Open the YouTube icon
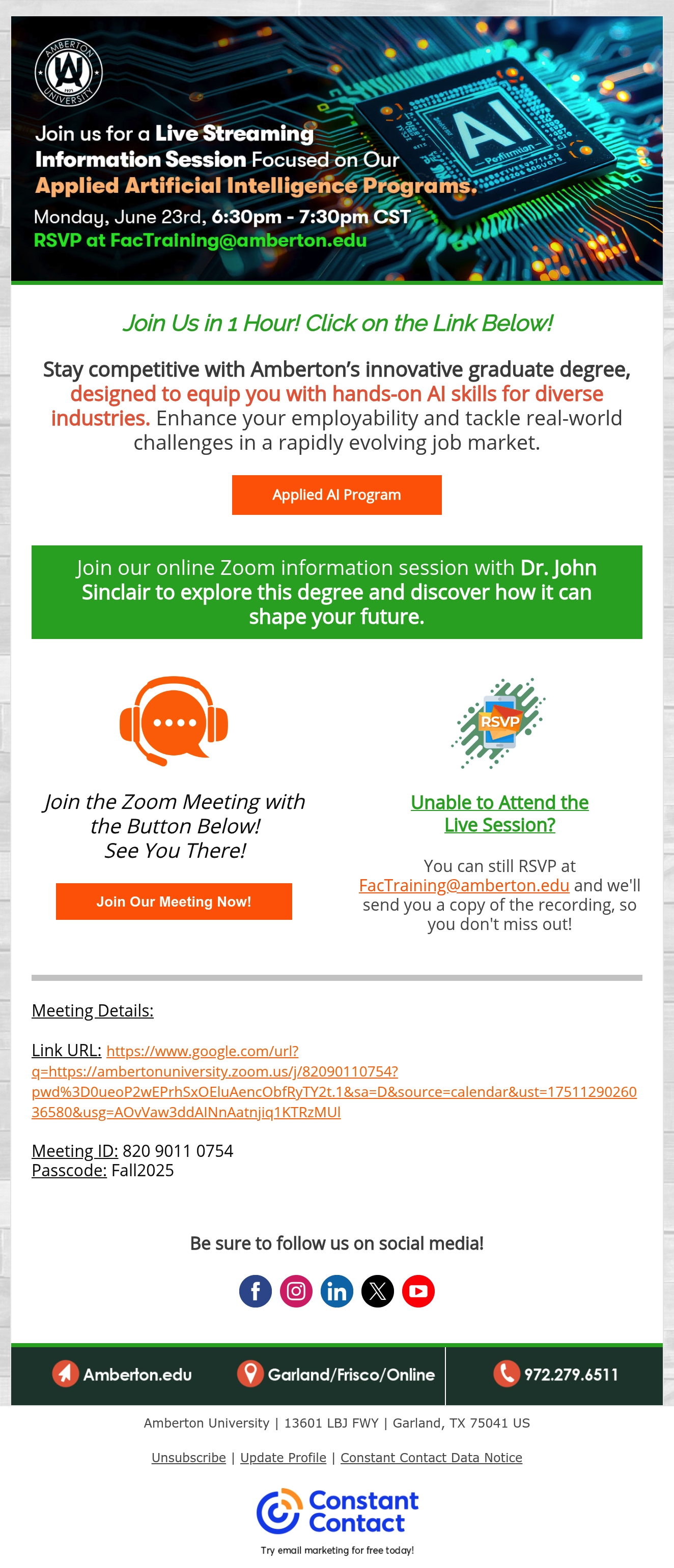Screen dimensions: 674x1568 419,1291
